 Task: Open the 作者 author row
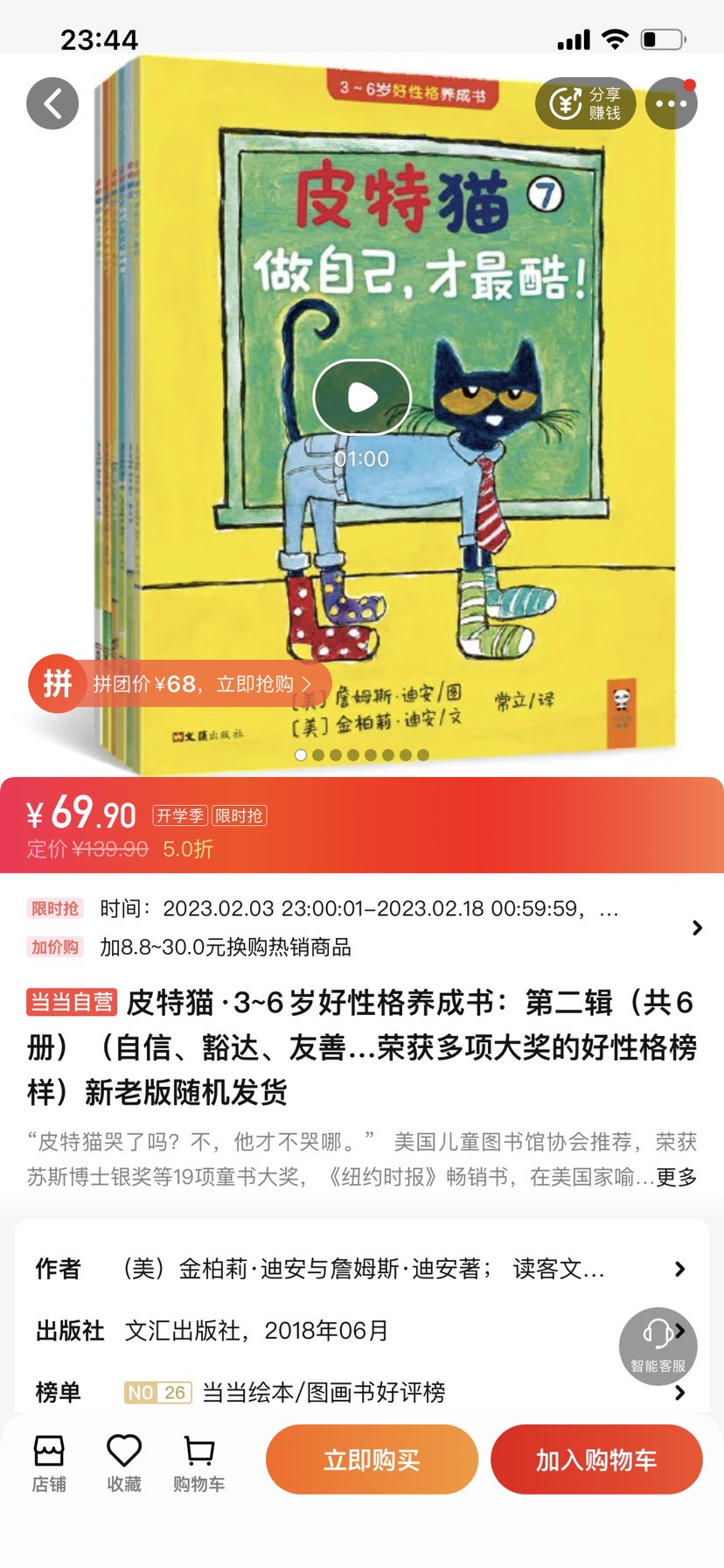coord(362,1269)
